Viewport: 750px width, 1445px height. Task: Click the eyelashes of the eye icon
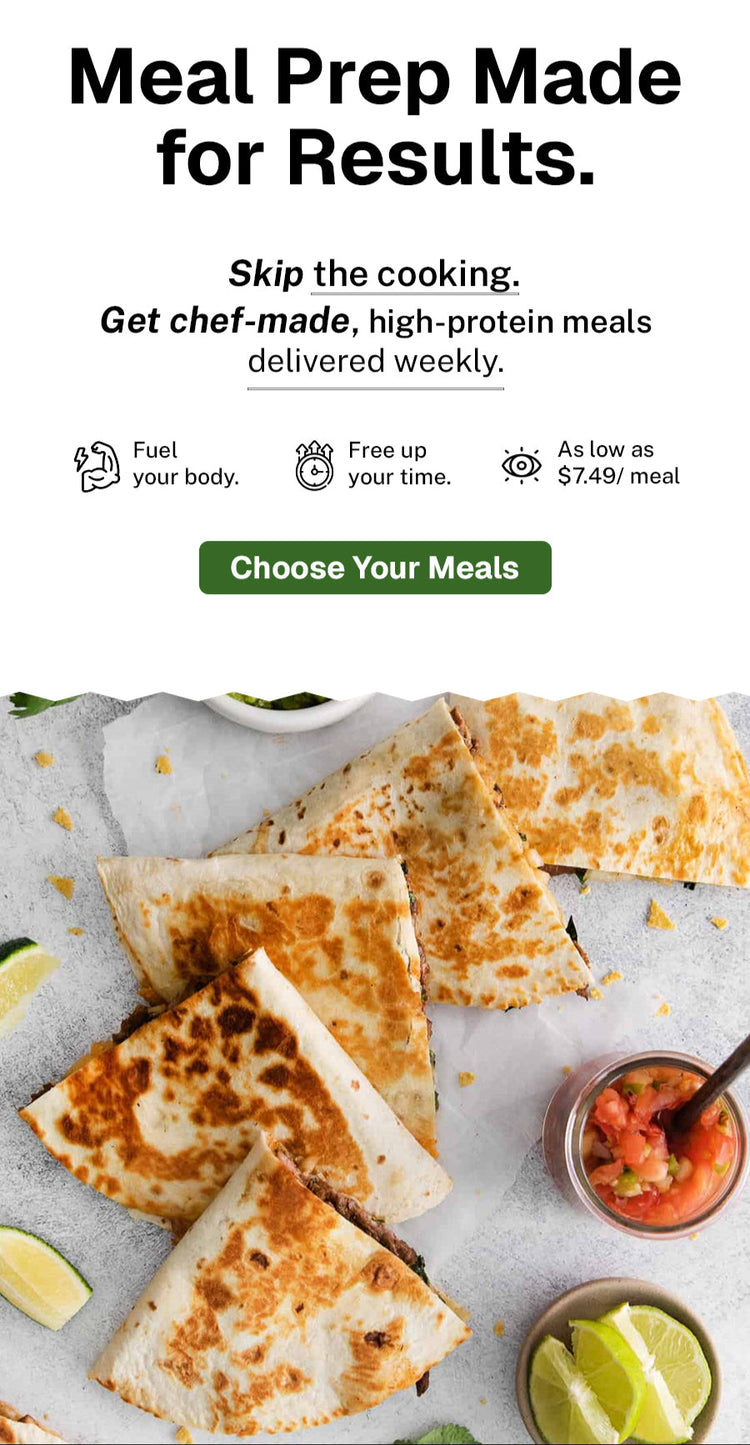(521, 451)
